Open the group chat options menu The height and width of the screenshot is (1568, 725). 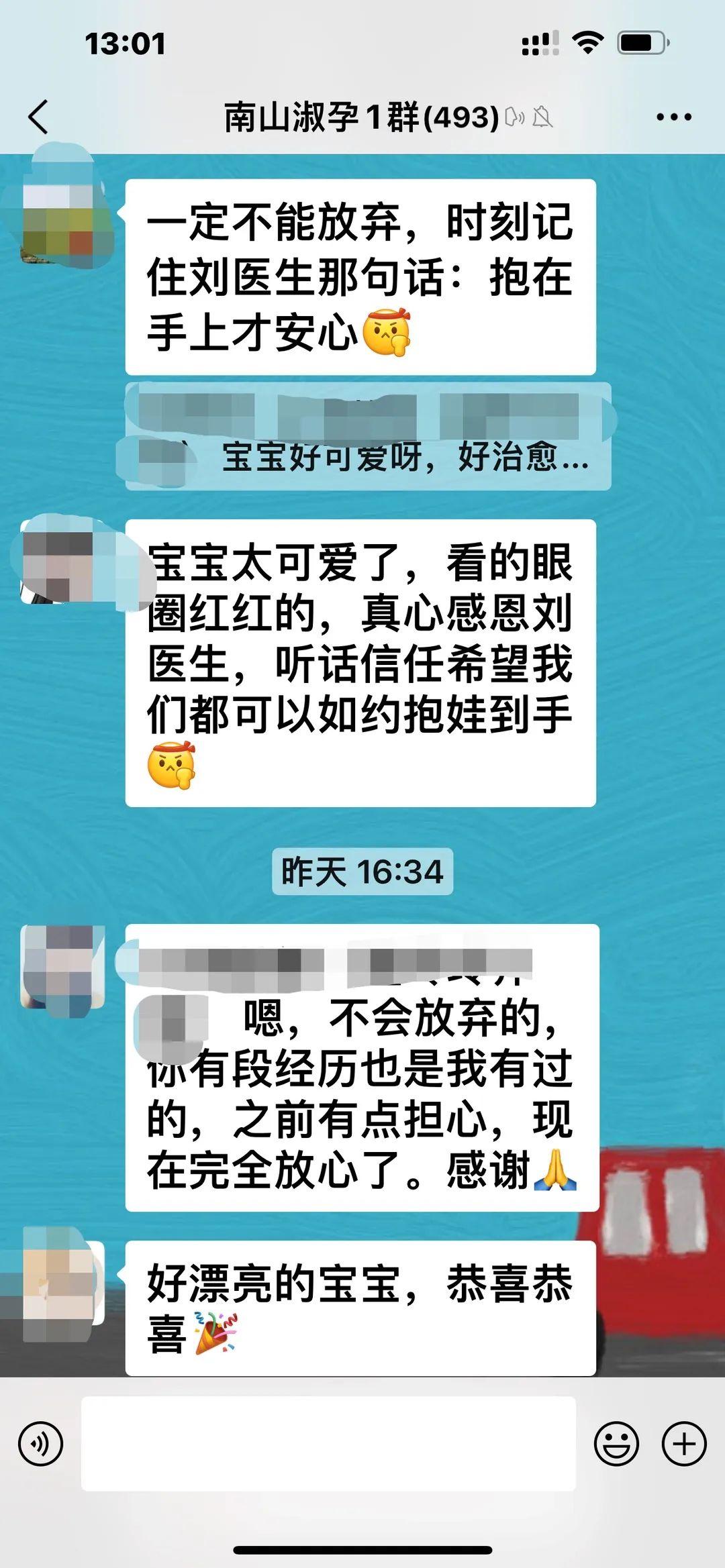[673, 117]
